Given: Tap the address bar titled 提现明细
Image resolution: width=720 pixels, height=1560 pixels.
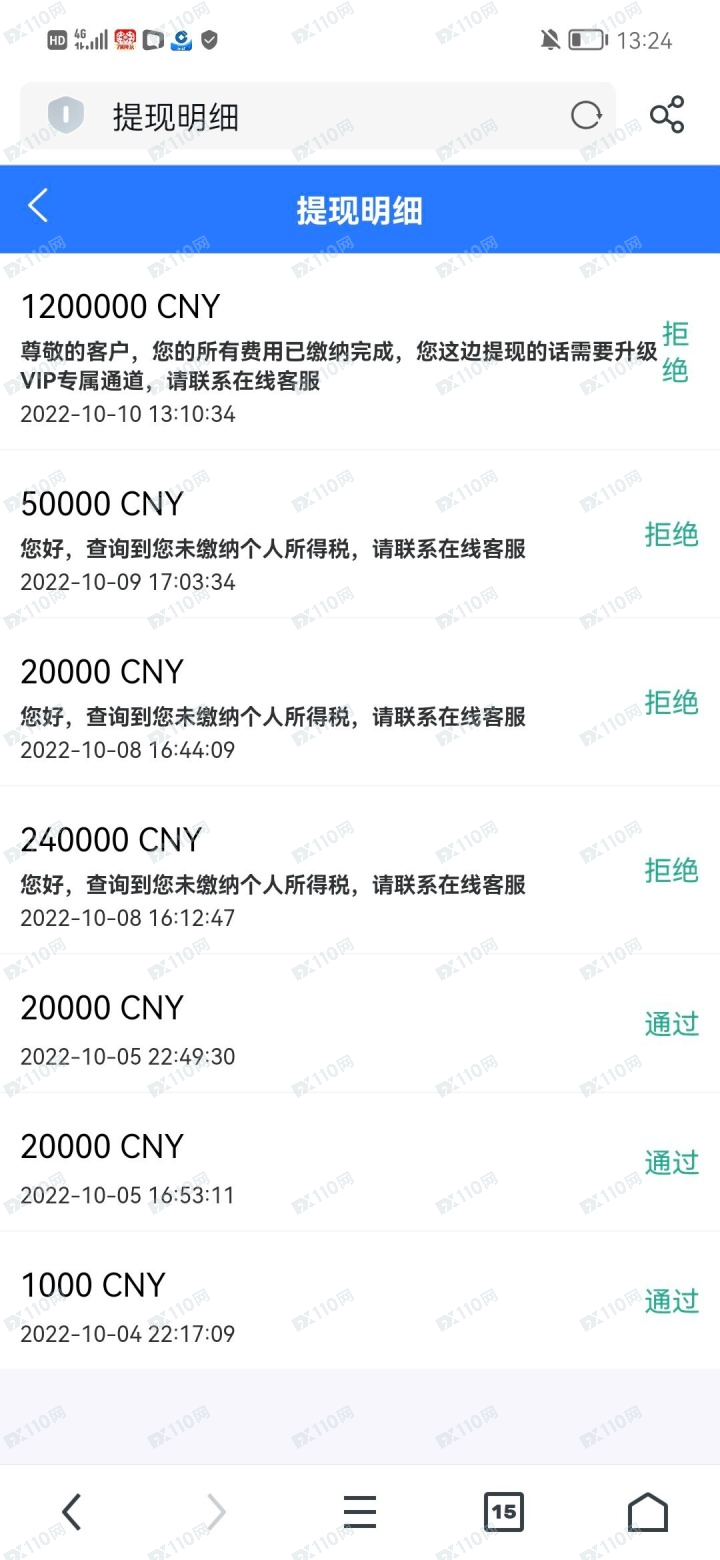Looking at the screenshot, I should 318,116.
